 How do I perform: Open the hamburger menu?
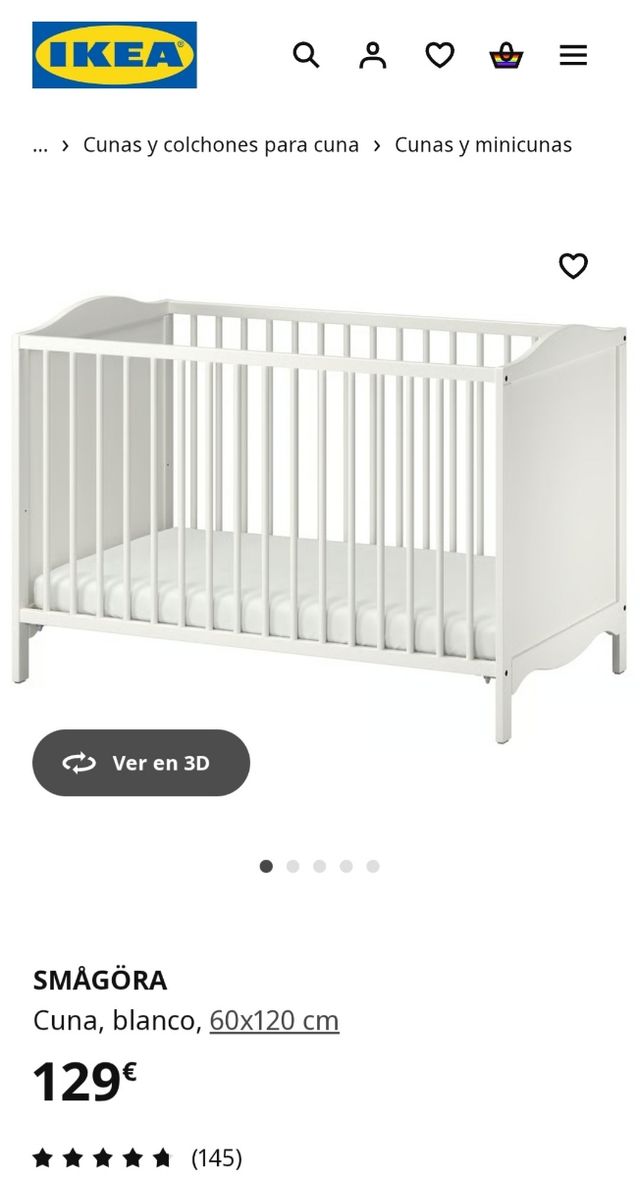click(573, 55)
